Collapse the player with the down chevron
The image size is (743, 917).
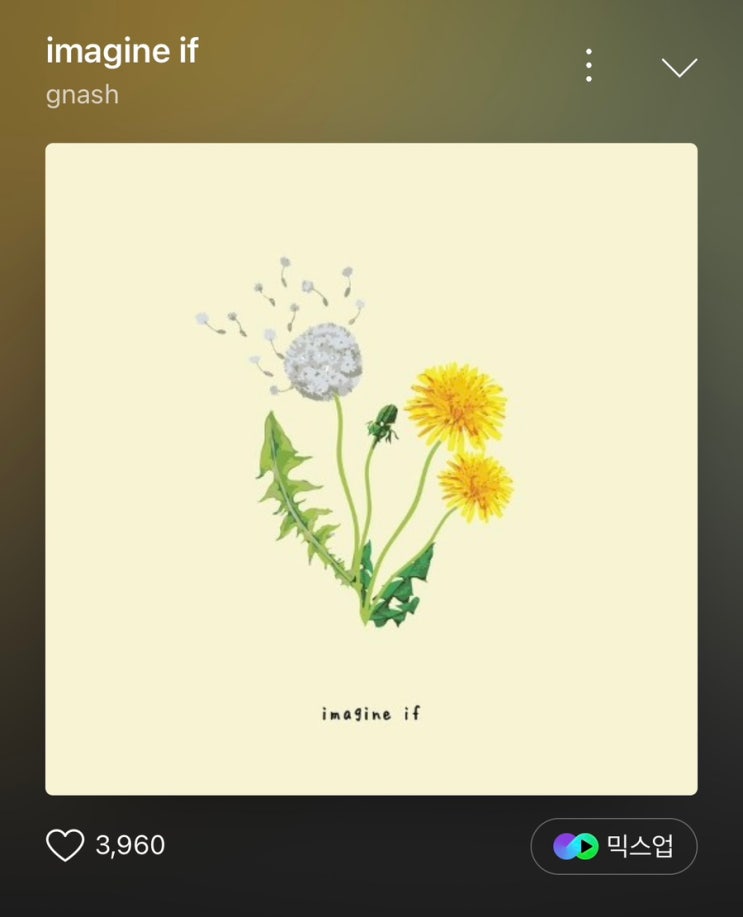pyautogui.click(x=679, y=67)
